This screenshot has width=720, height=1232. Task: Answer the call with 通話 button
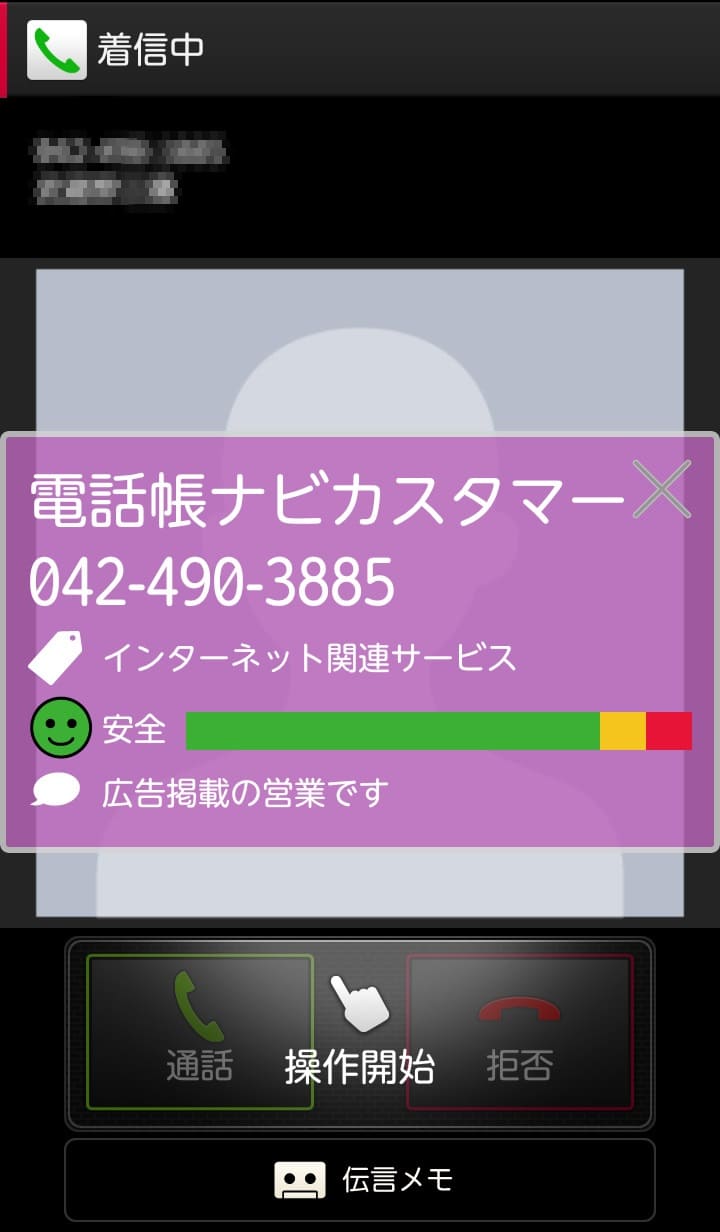coord(200,1031)
